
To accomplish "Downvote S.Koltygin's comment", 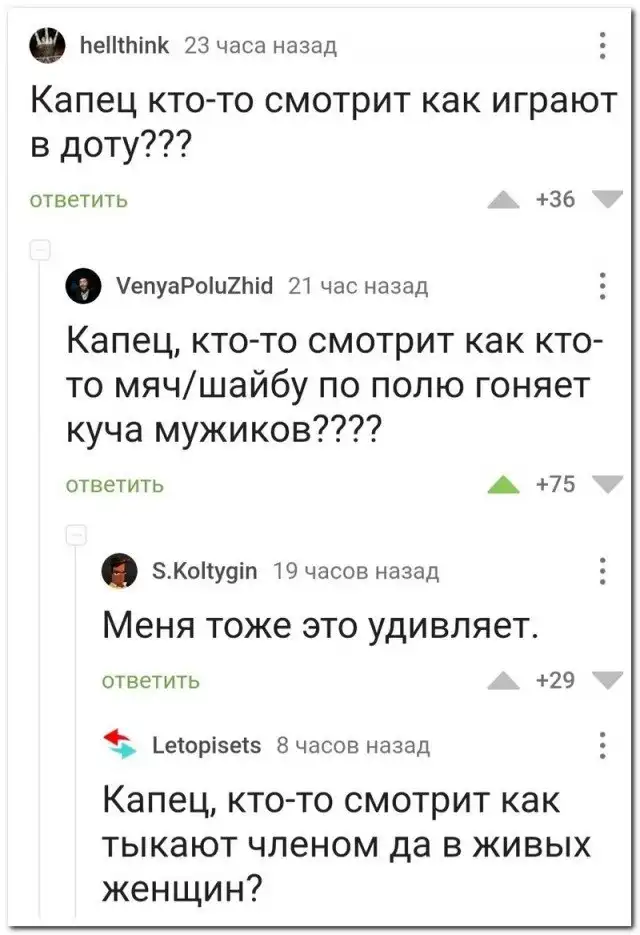I will (605, 680).
